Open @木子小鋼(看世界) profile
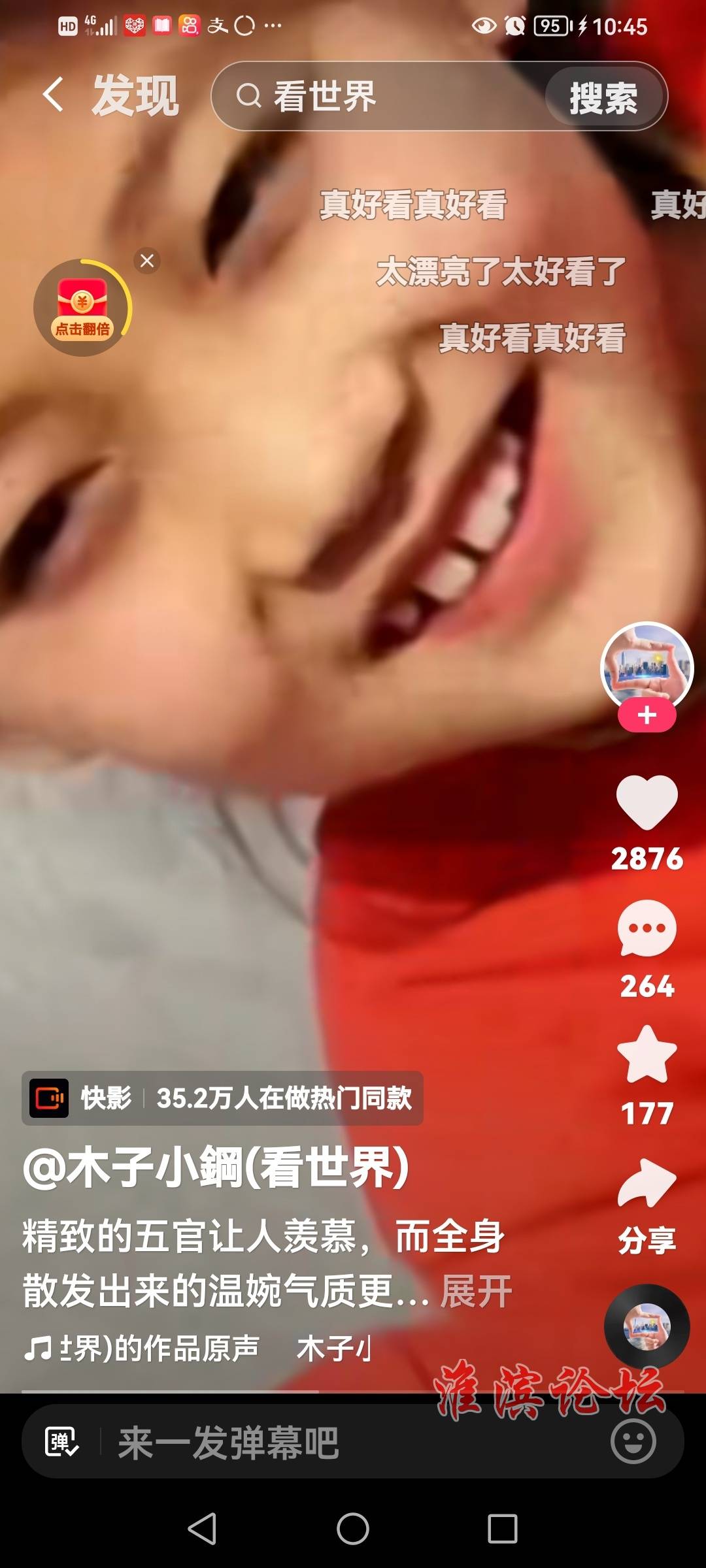The height and width of the screenshot is (1568, 706). (x=216, y=1168)
